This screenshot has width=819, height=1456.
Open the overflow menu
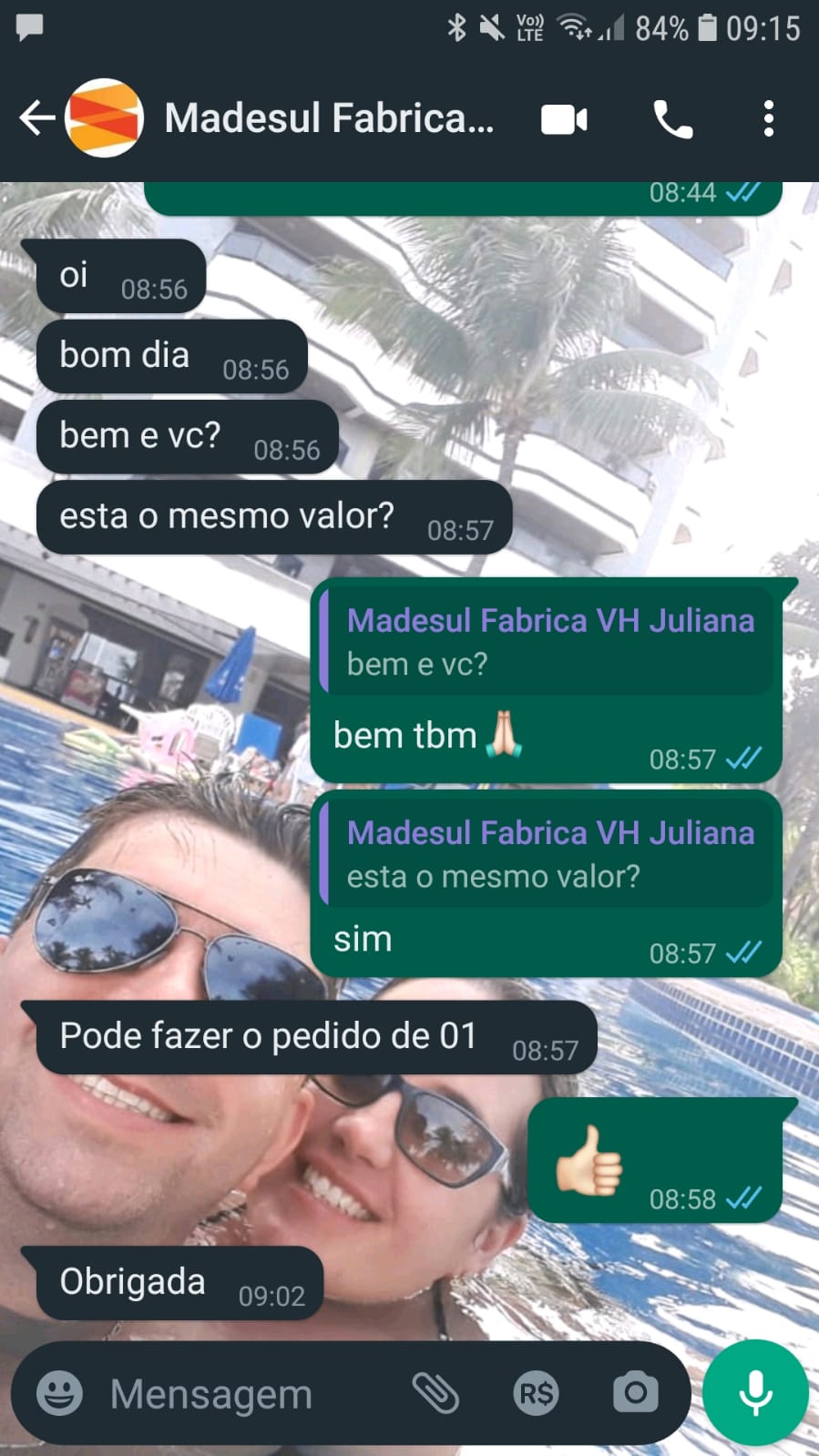[768, 119]
